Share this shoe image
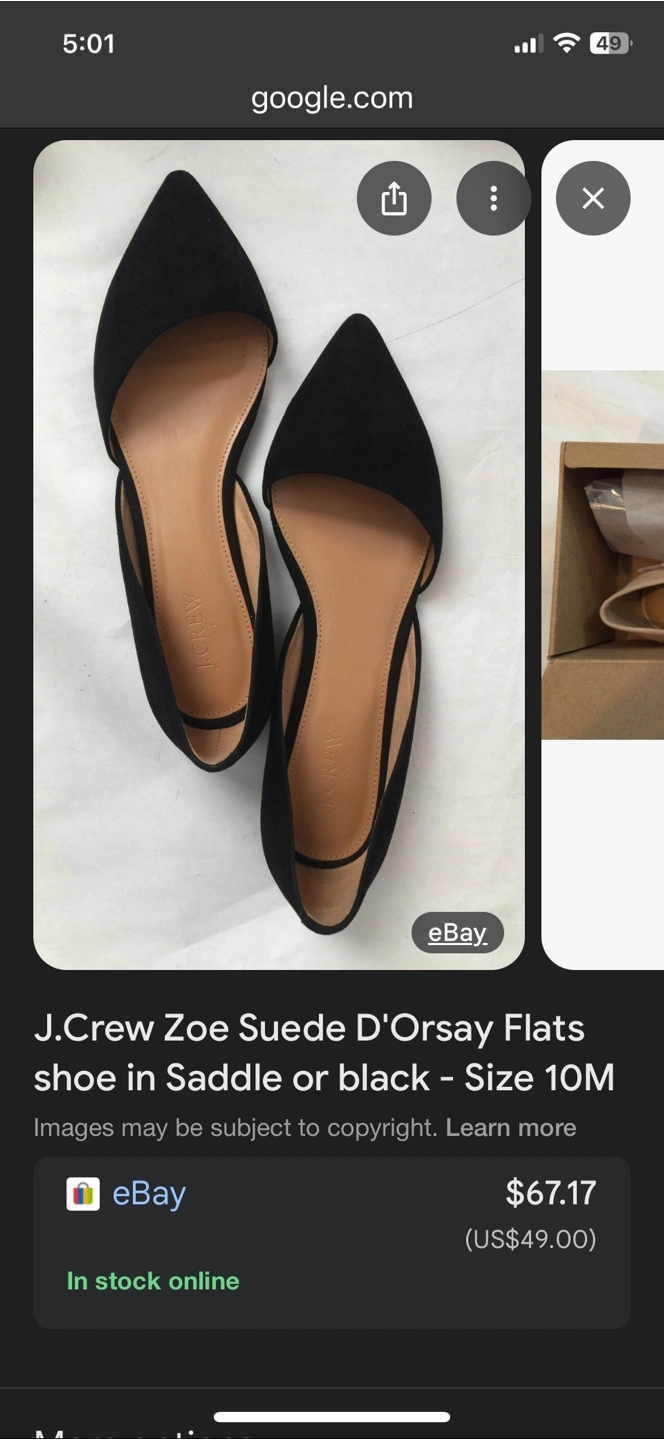664x1440 pixels. tap(394, 198)
